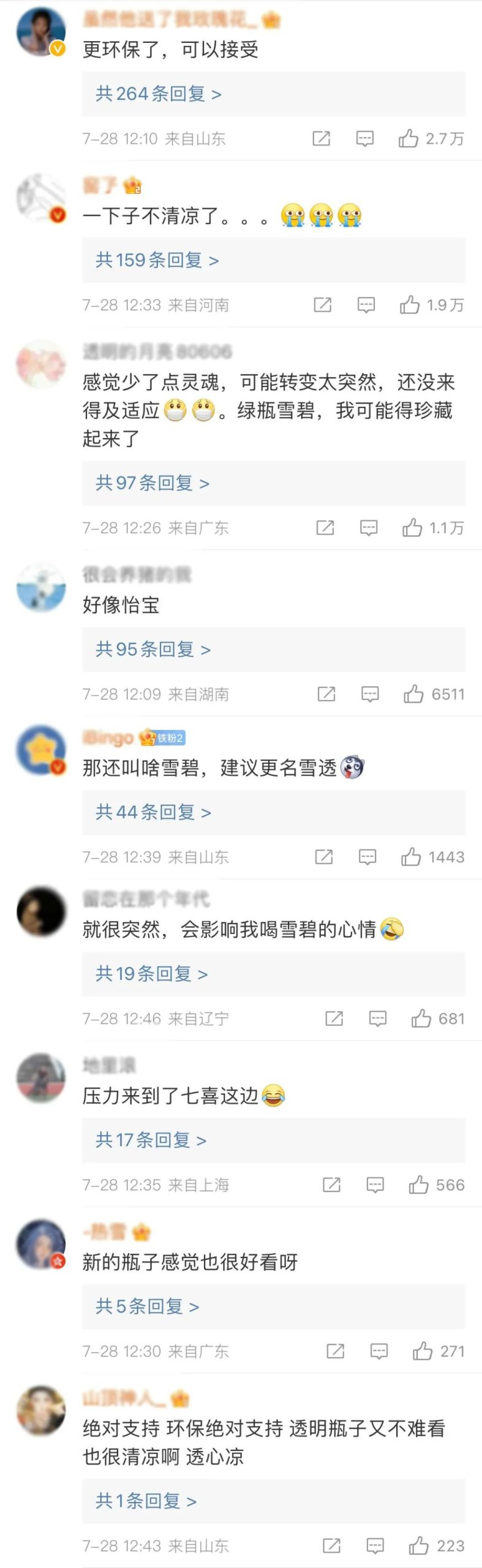Like the comment 绝对支持 环保绝对支持
Screen dimensions: 482x1568
tap(419, 1546)
